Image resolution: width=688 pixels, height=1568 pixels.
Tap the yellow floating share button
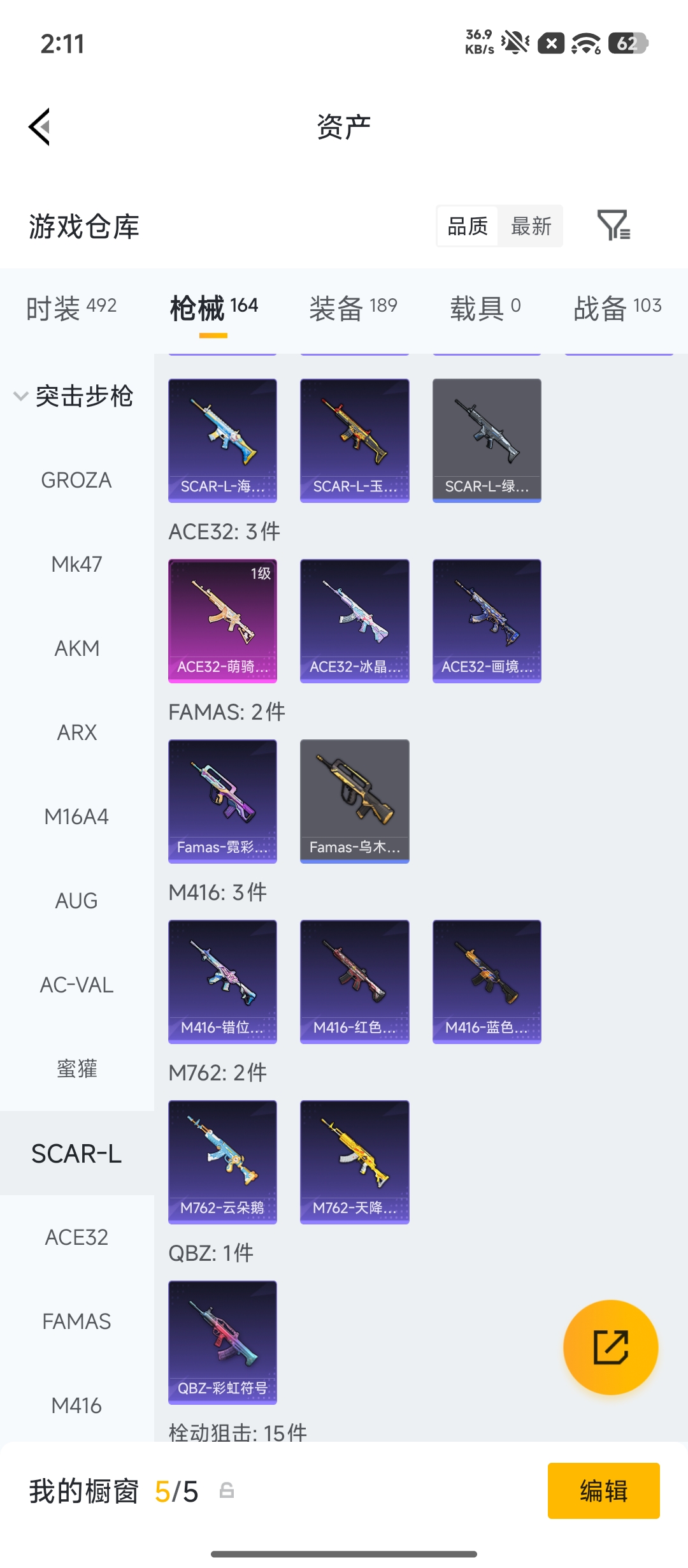tap(610, 1347)
